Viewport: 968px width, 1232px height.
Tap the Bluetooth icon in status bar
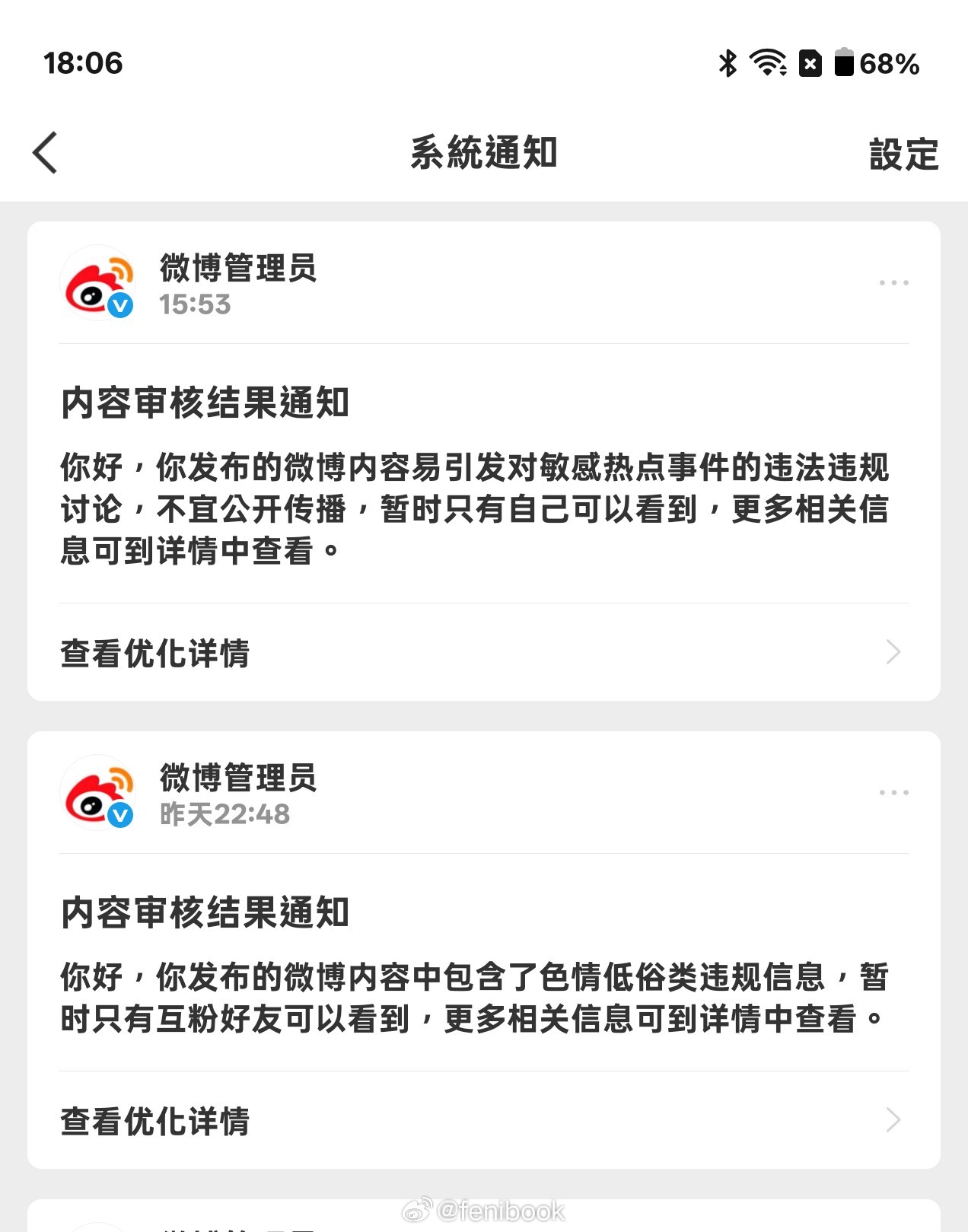click(728, 65)
